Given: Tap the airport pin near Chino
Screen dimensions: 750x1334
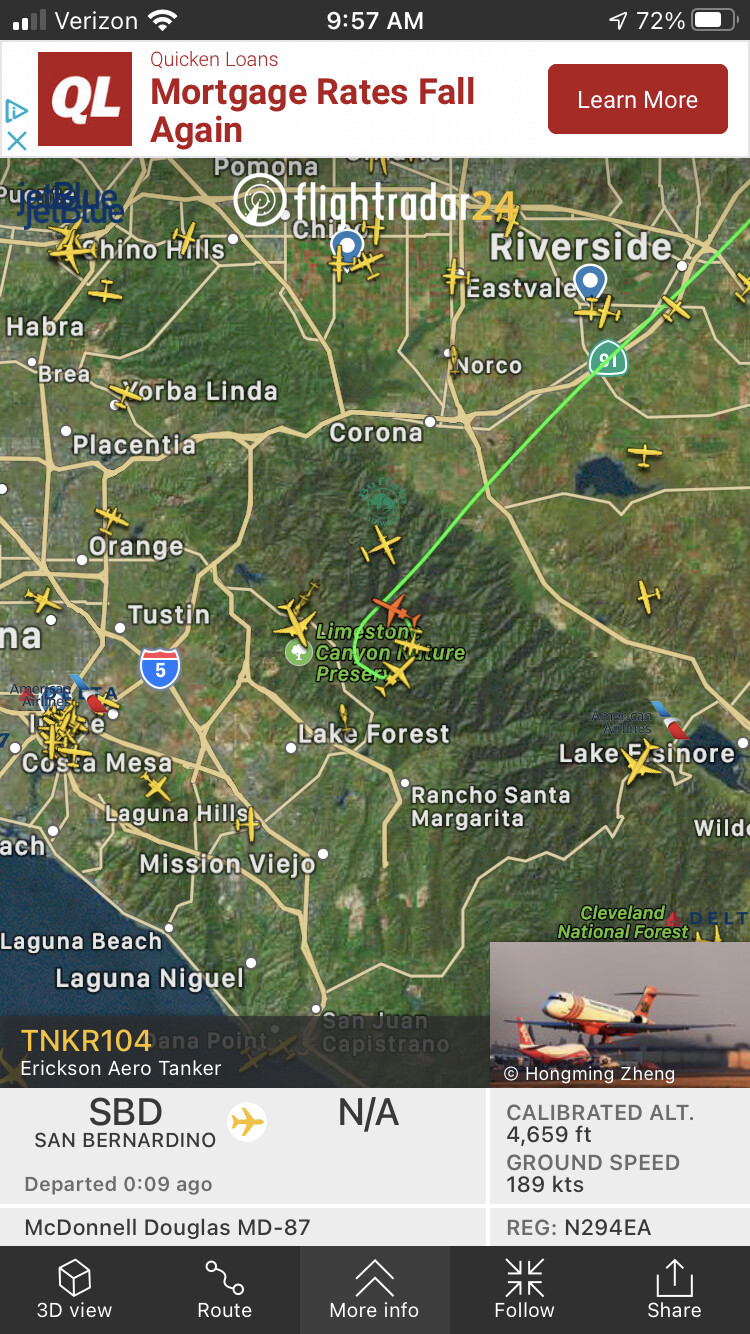Looking at the screenshot, I should tap(347, 244).
